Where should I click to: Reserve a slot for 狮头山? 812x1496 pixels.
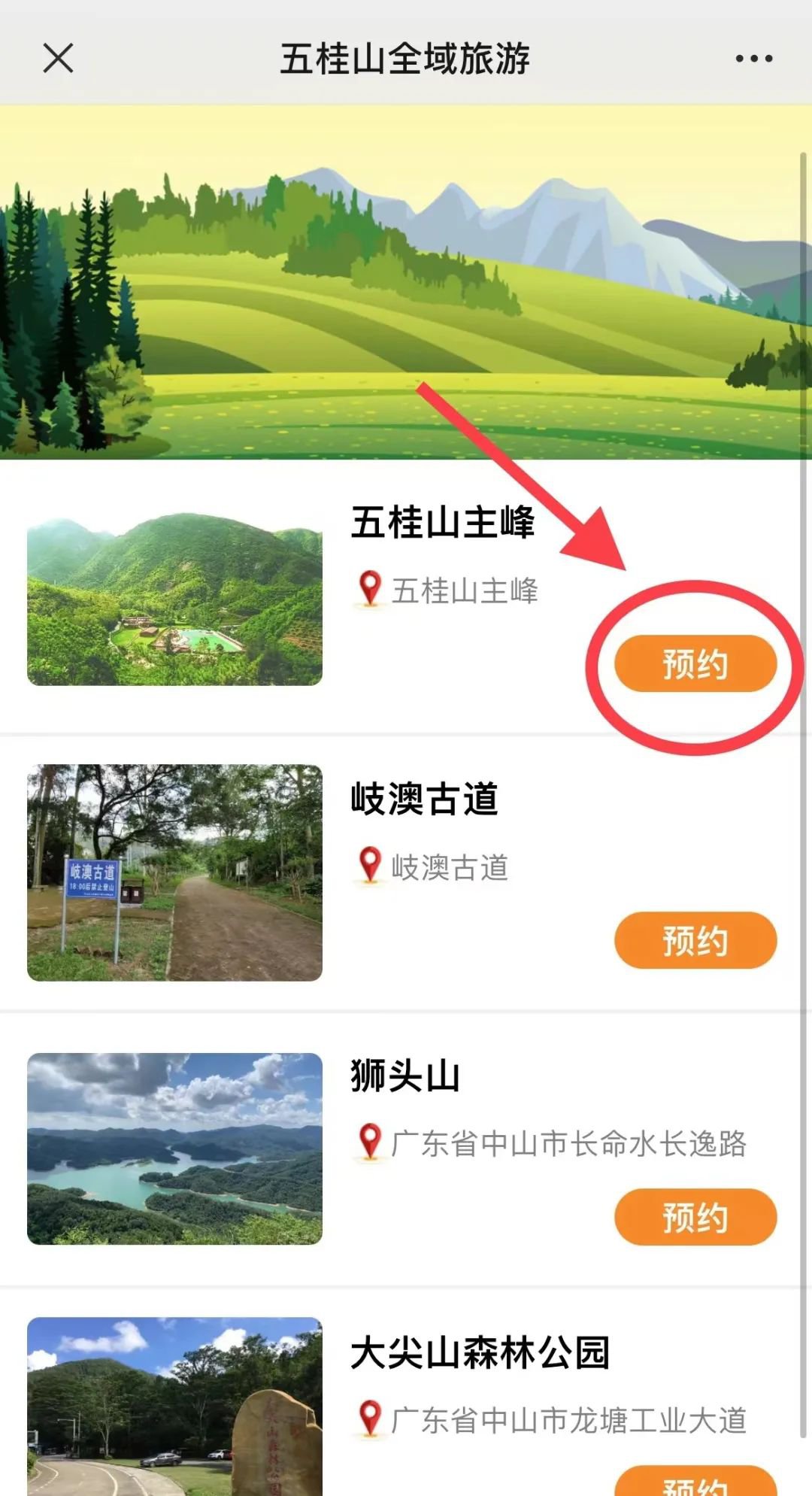point(695,1216)
